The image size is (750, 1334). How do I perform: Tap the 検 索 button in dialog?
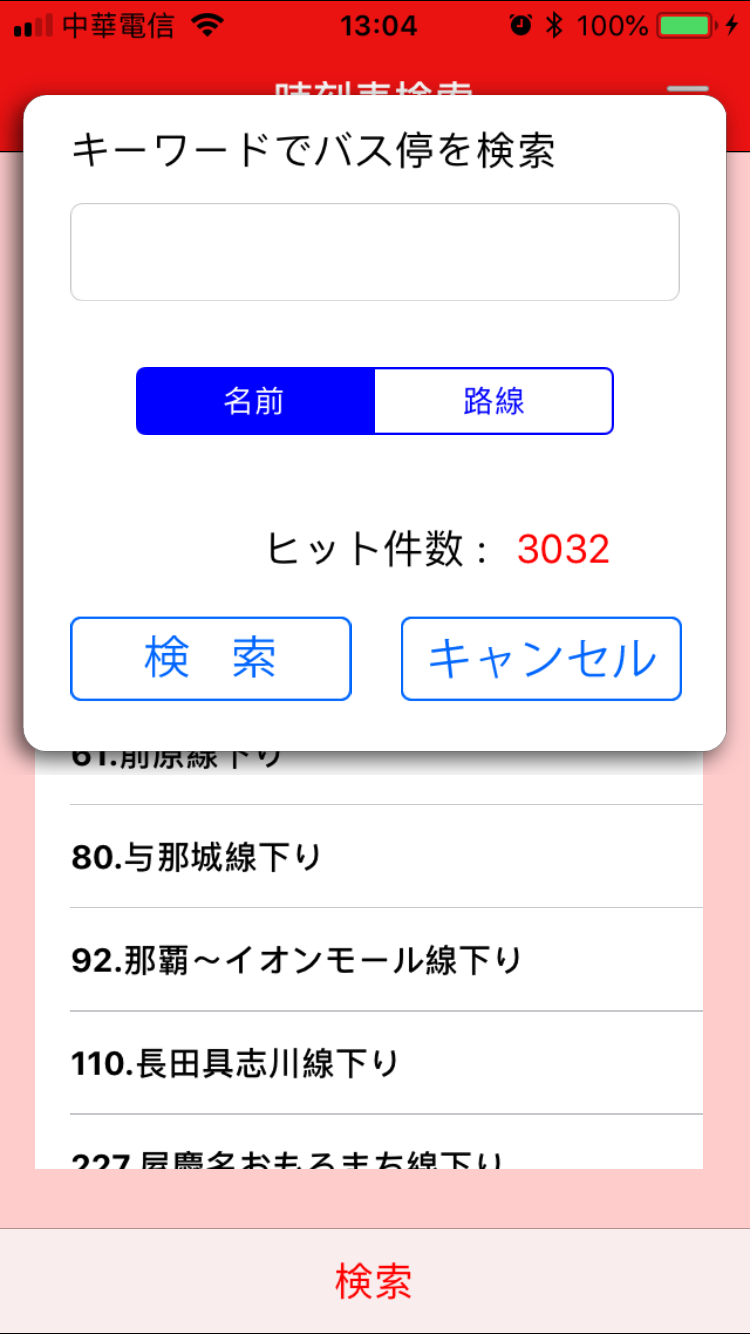(211, 659)
